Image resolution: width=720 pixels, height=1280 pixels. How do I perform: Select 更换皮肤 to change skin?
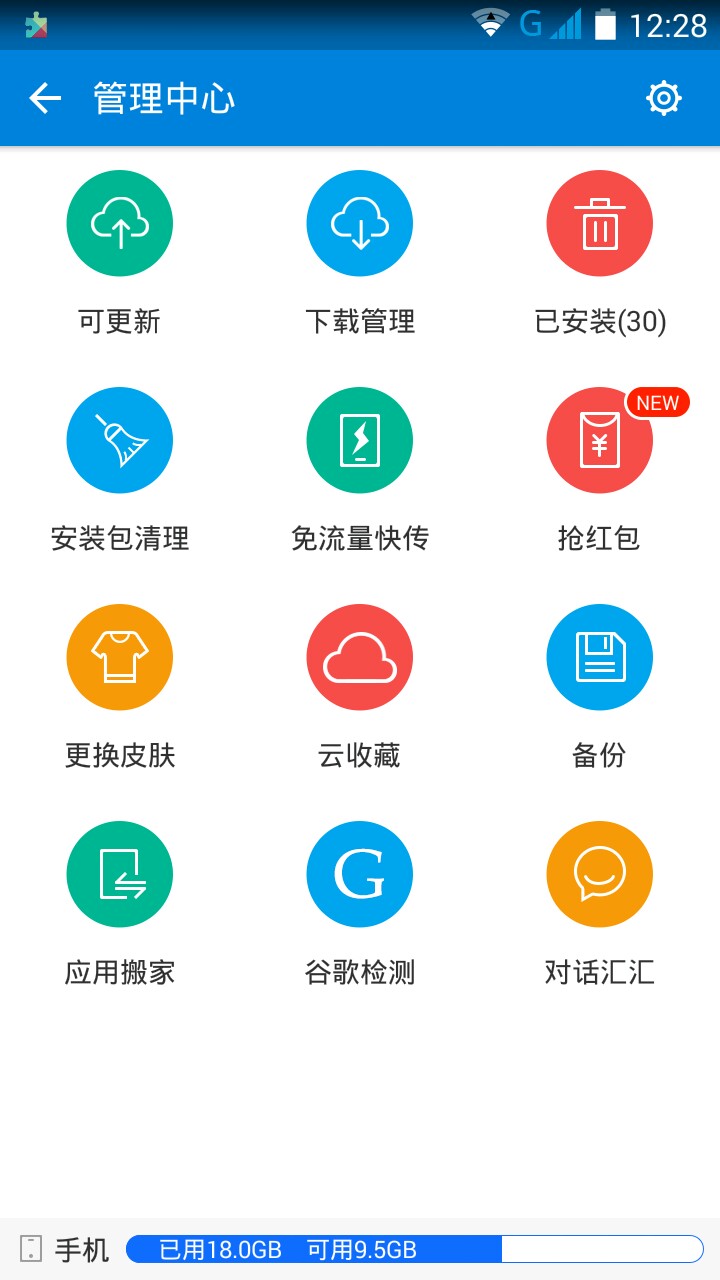tap(120, 657)
